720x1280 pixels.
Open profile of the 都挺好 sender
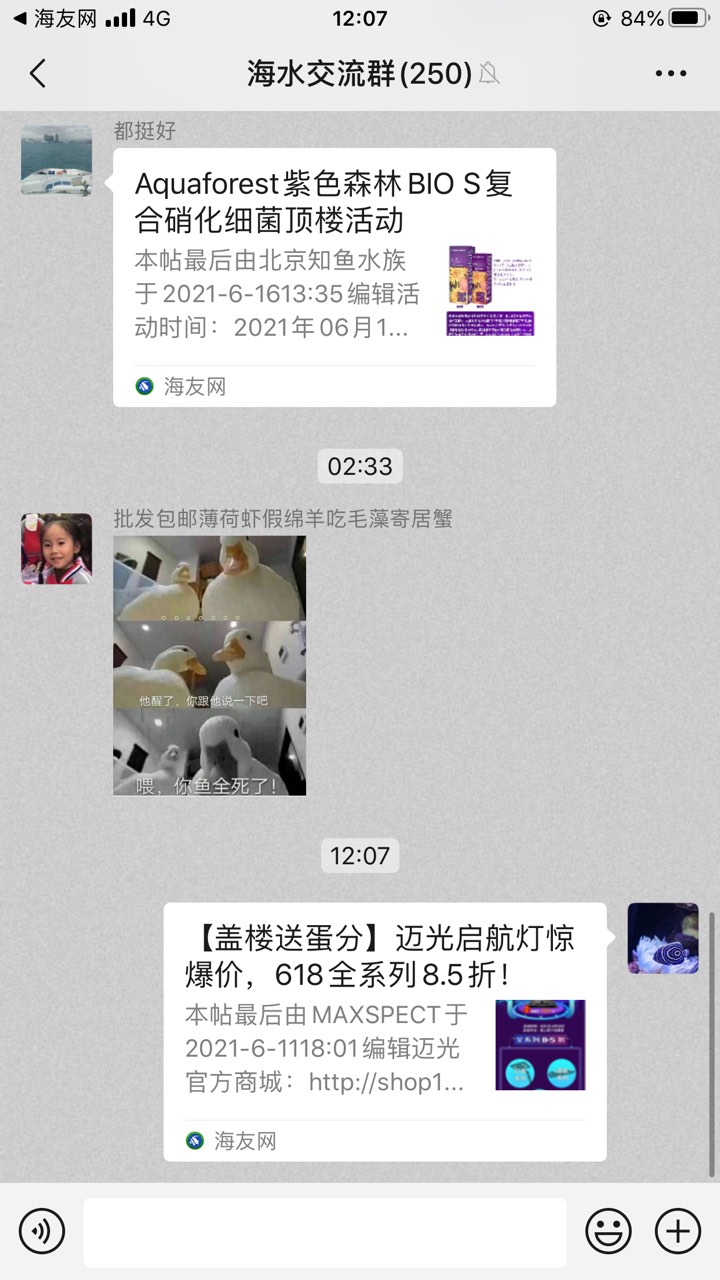coord(56,160)
